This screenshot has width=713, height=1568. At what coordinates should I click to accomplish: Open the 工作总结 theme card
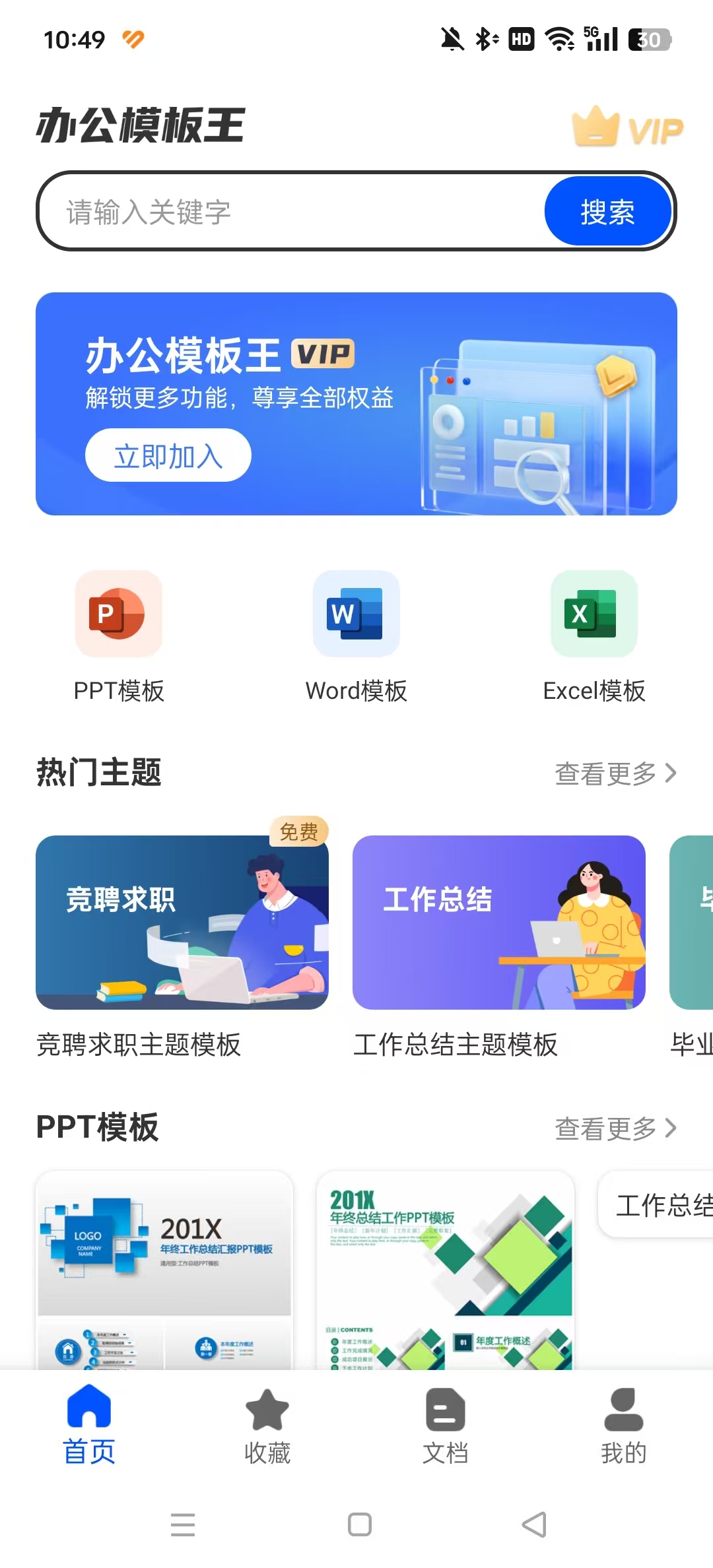498,923
